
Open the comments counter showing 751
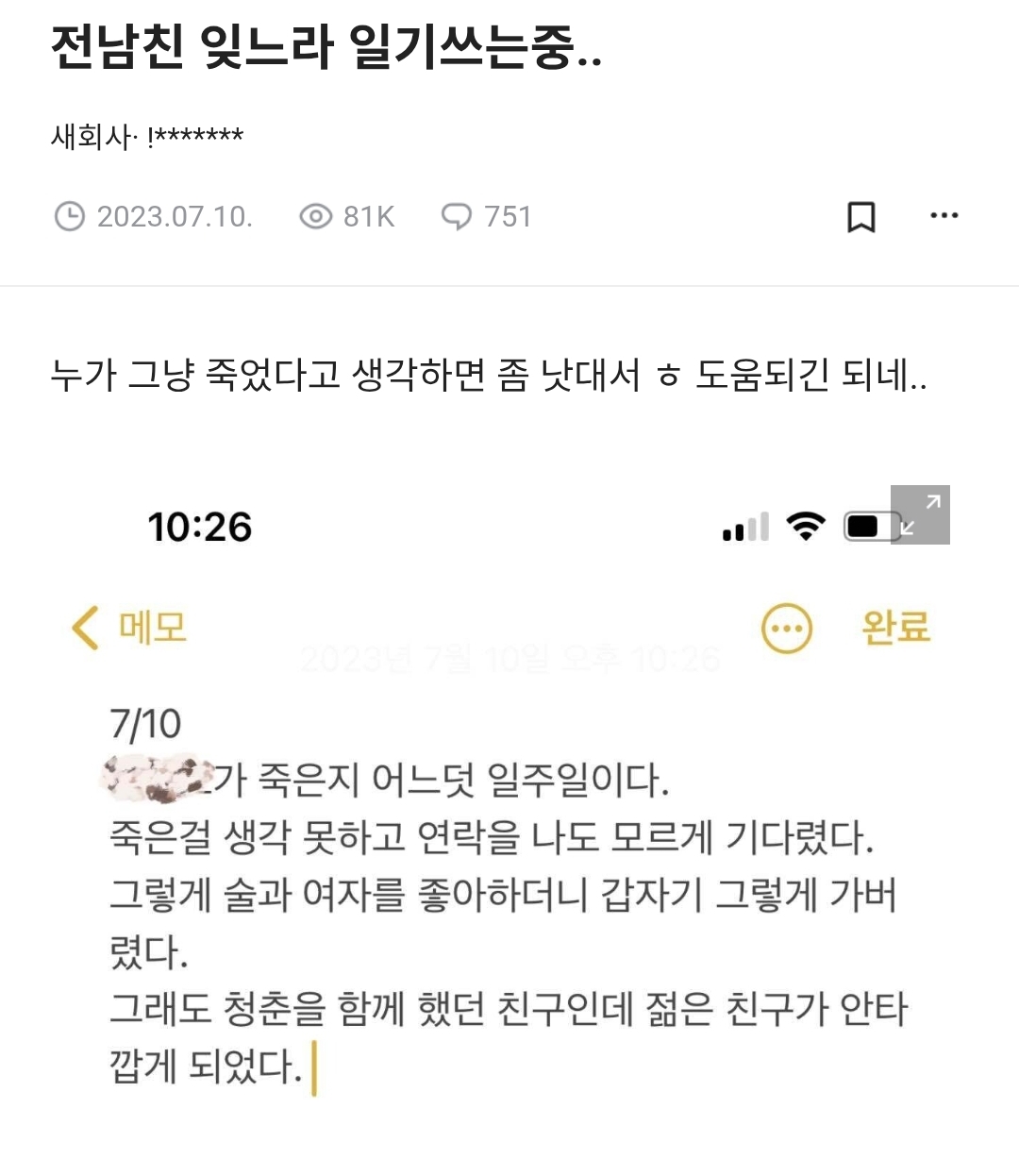click(487, 217)
